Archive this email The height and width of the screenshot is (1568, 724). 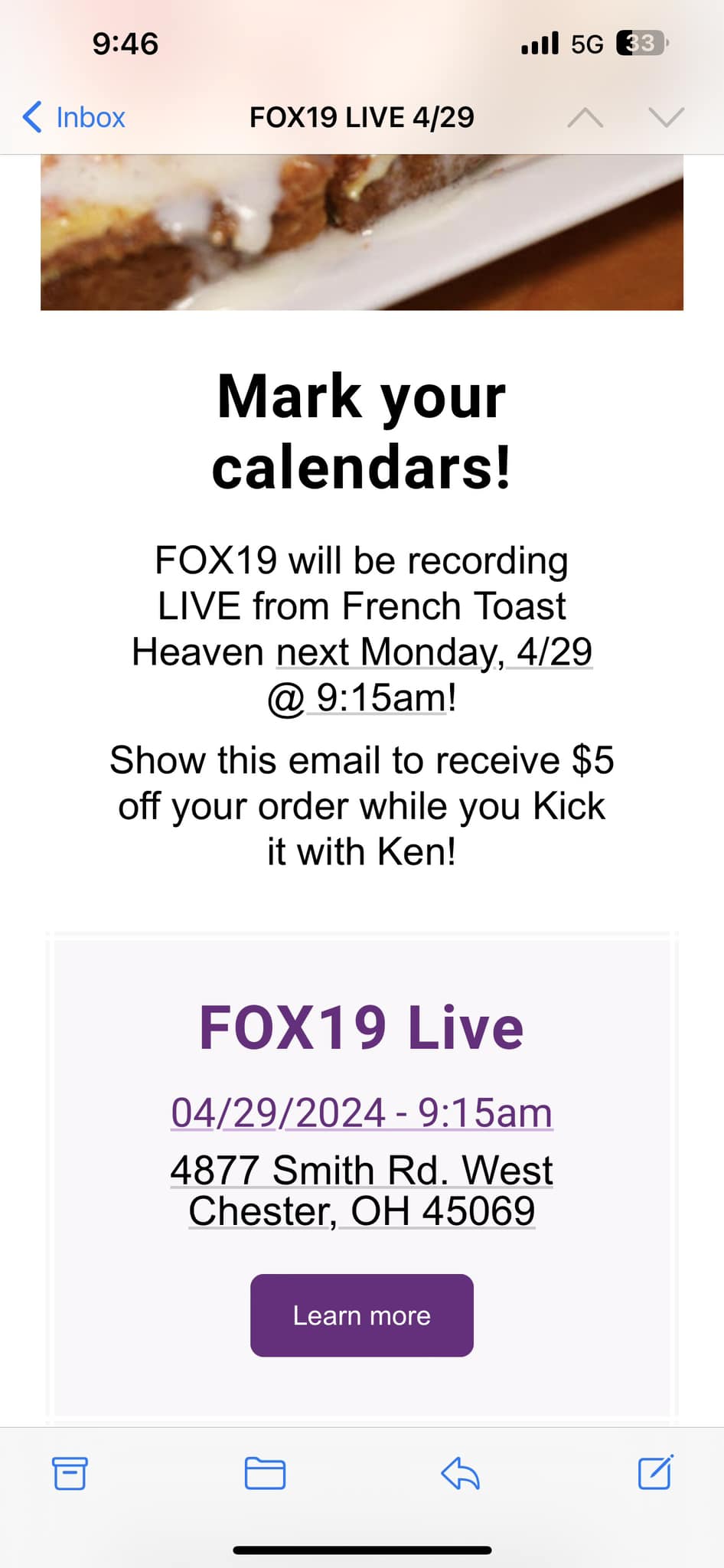70,1473
